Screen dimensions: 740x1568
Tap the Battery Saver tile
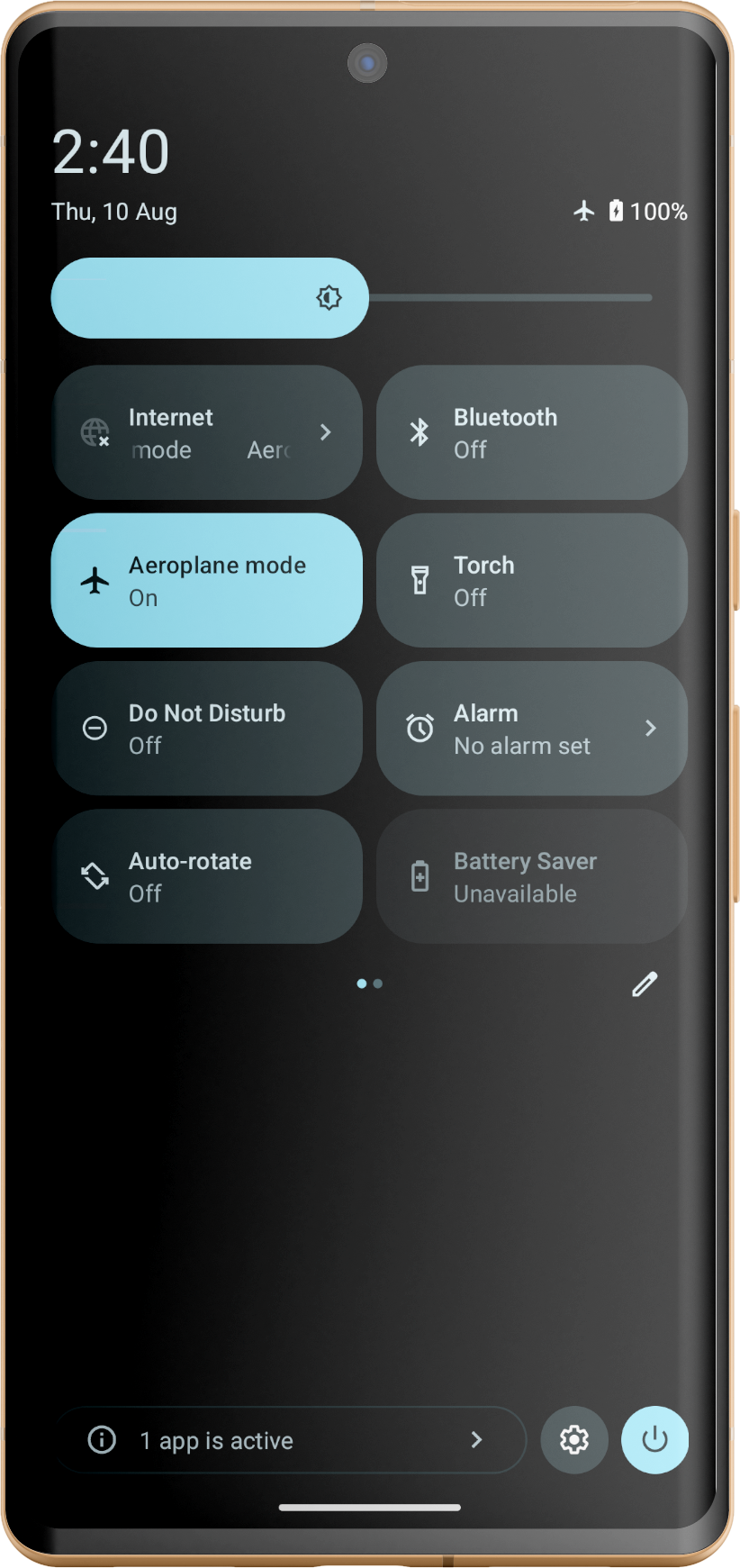pos(531,876)
